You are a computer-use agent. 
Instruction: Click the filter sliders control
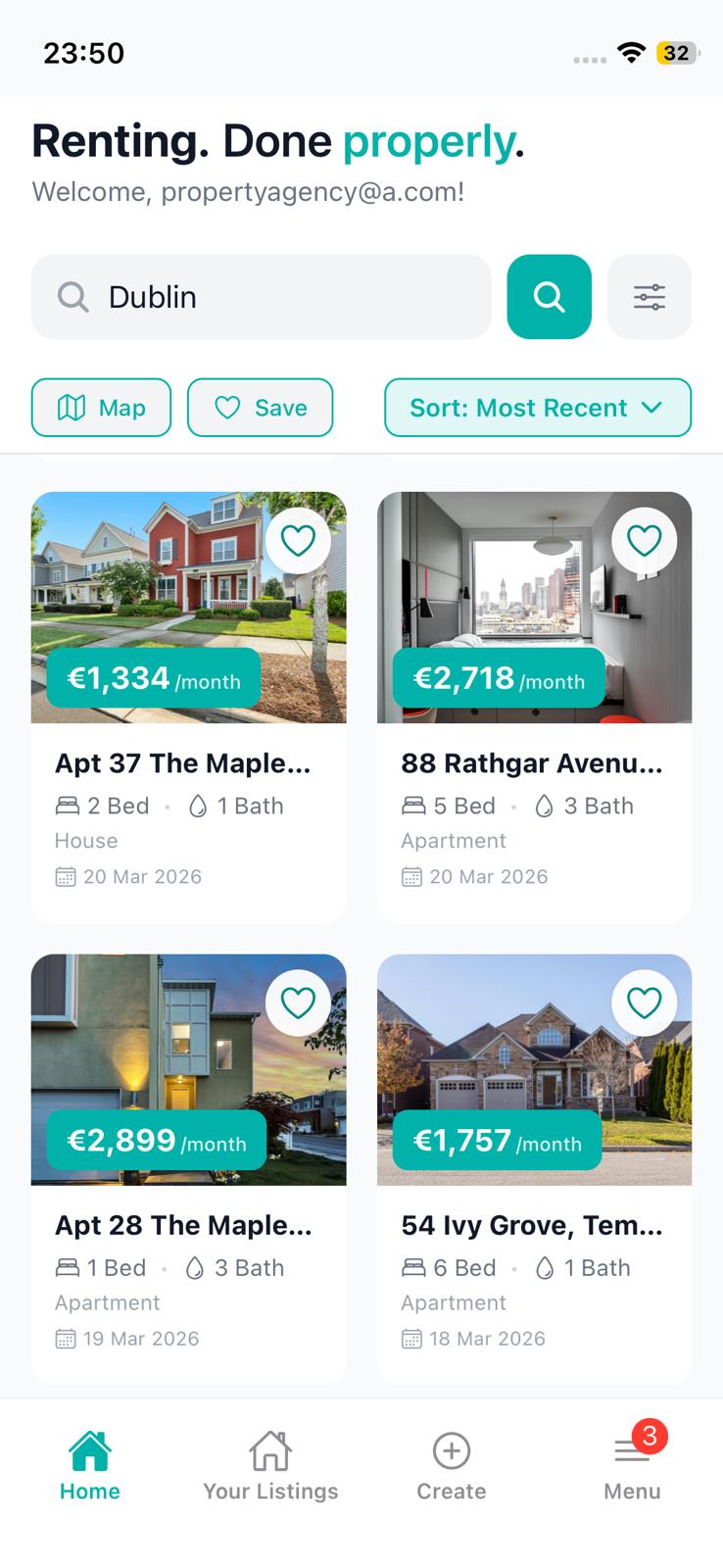[x=649, y=296]
